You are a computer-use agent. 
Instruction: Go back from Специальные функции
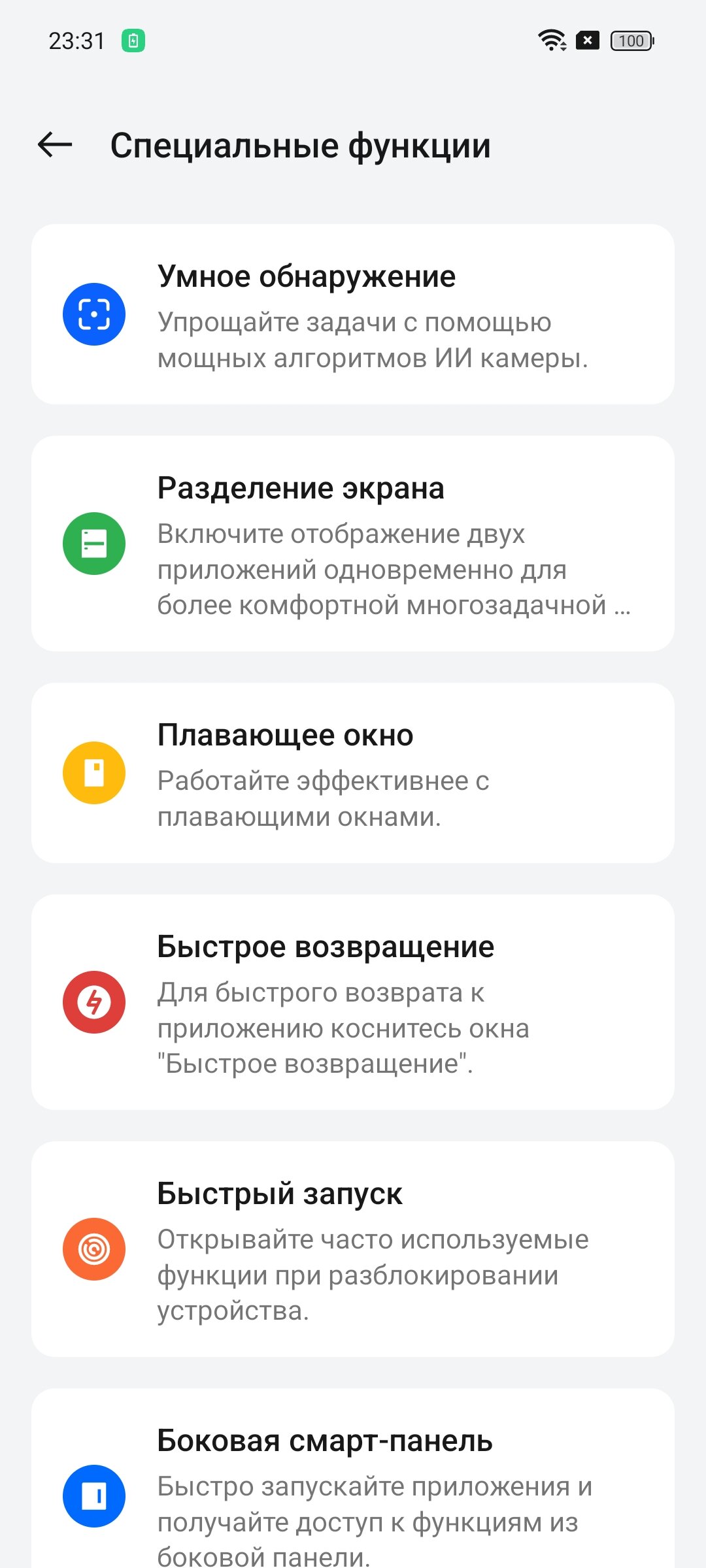point(55,145)
